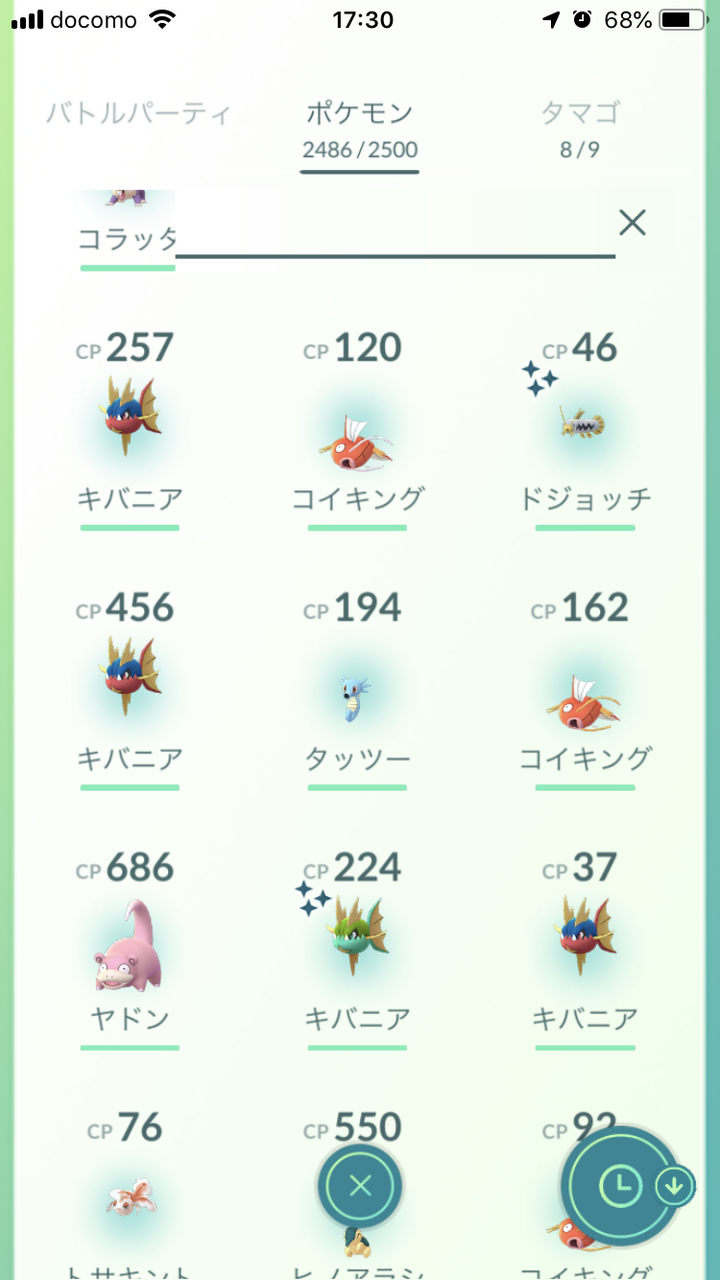The image size is (720, 1280).
Task: Switch to the バトルパーティ tab
Action: [x=140, y=113]
